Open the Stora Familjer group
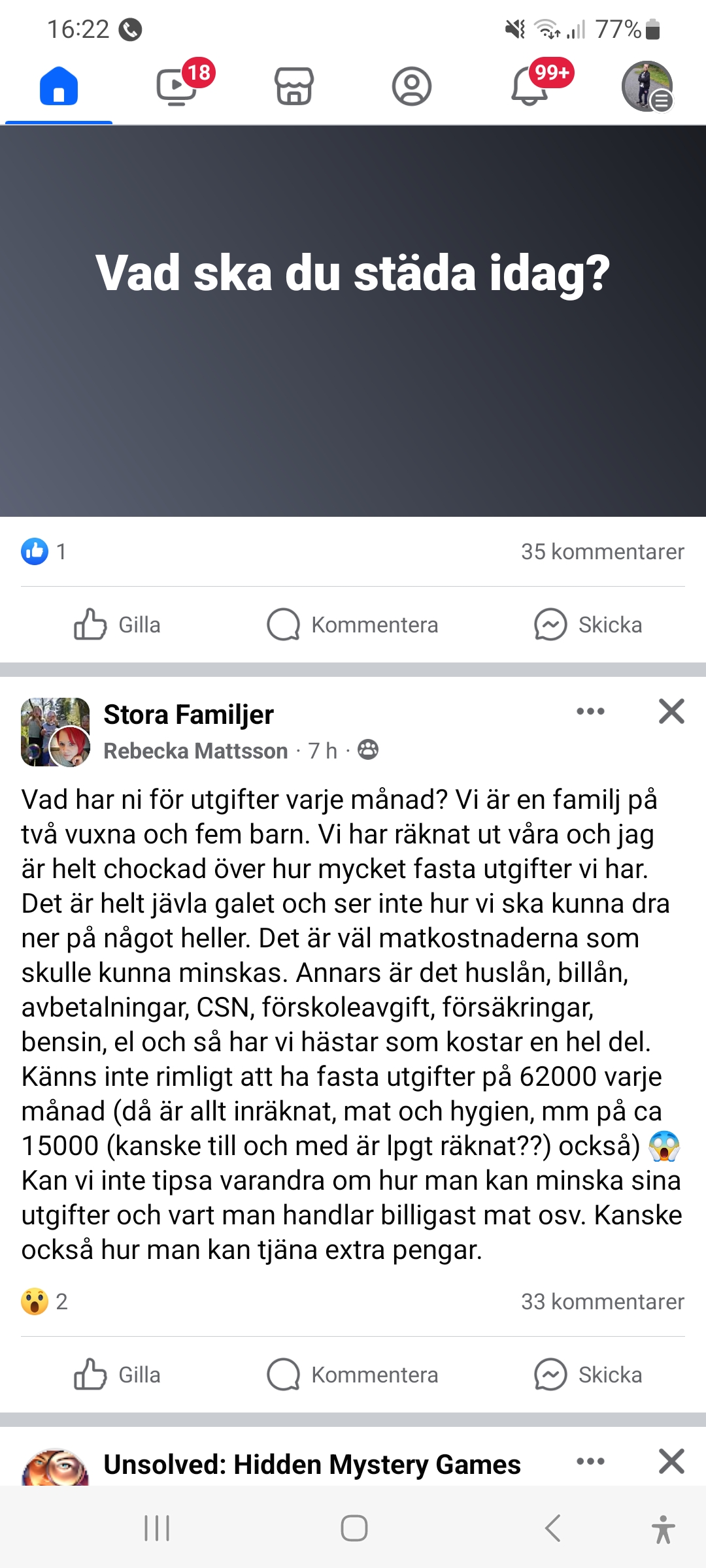The height and width of the screenshot is (1568, 706). tap(188, 715)
